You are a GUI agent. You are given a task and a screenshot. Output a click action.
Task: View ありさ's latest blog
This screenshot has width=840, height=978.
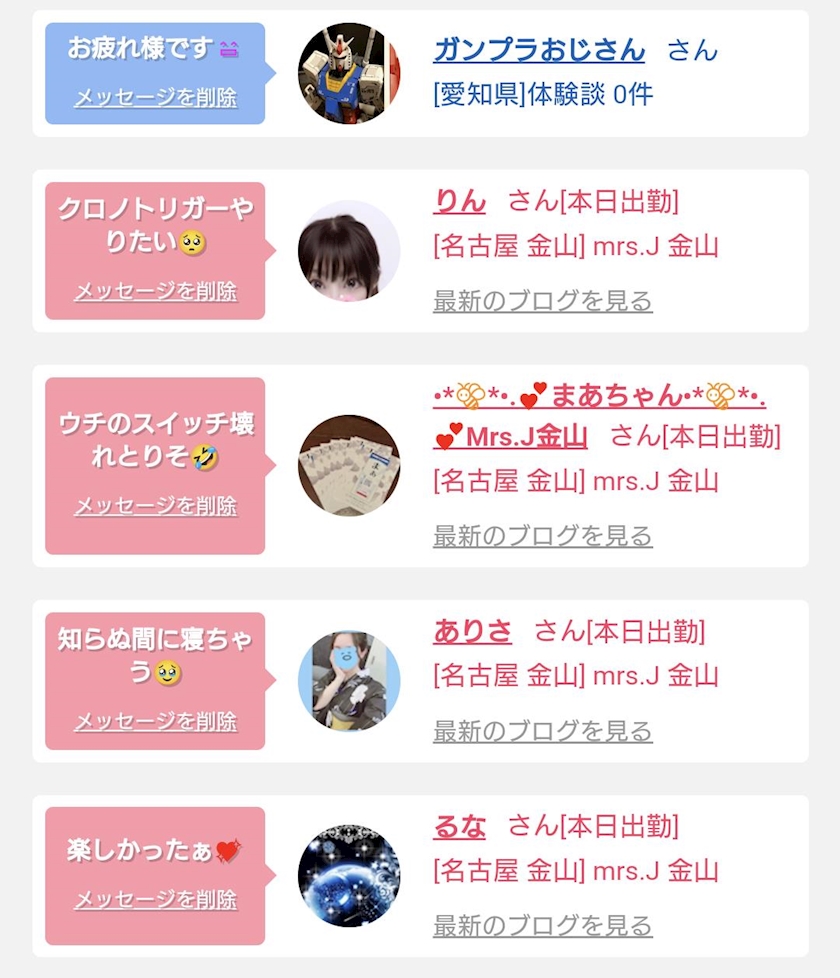[x=543, y=731]
